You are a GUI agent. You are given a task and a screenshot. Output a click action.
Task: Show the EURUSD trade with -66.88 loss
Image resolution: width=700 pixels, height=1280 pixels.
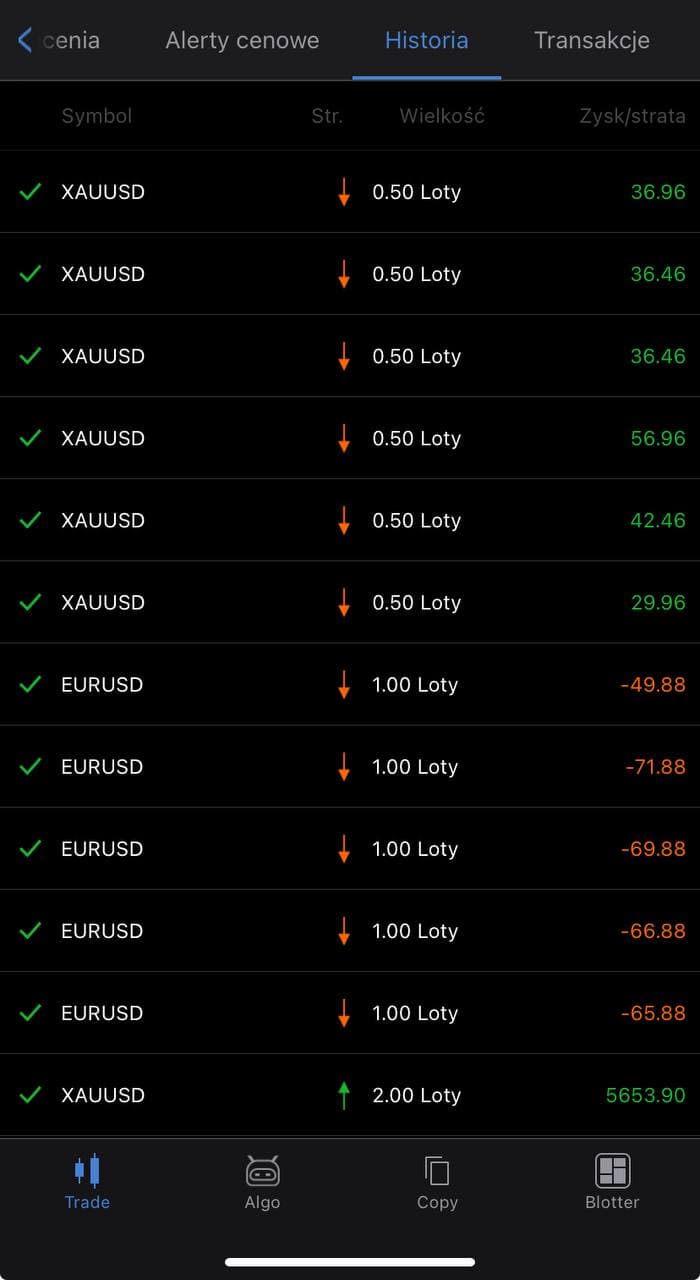[350, 930]
